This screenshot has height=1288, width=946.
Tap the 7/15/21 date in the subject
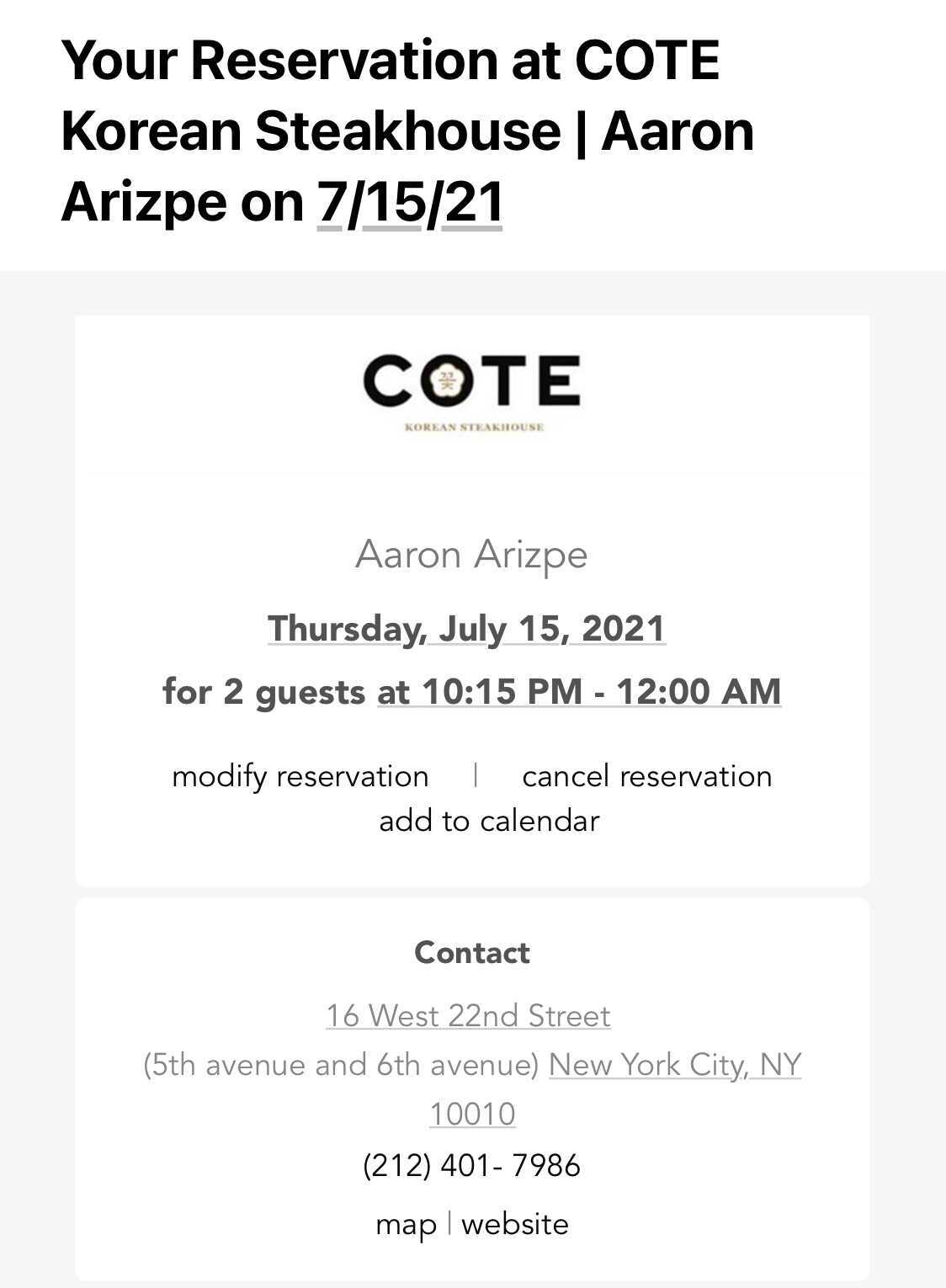pos(410,203)
